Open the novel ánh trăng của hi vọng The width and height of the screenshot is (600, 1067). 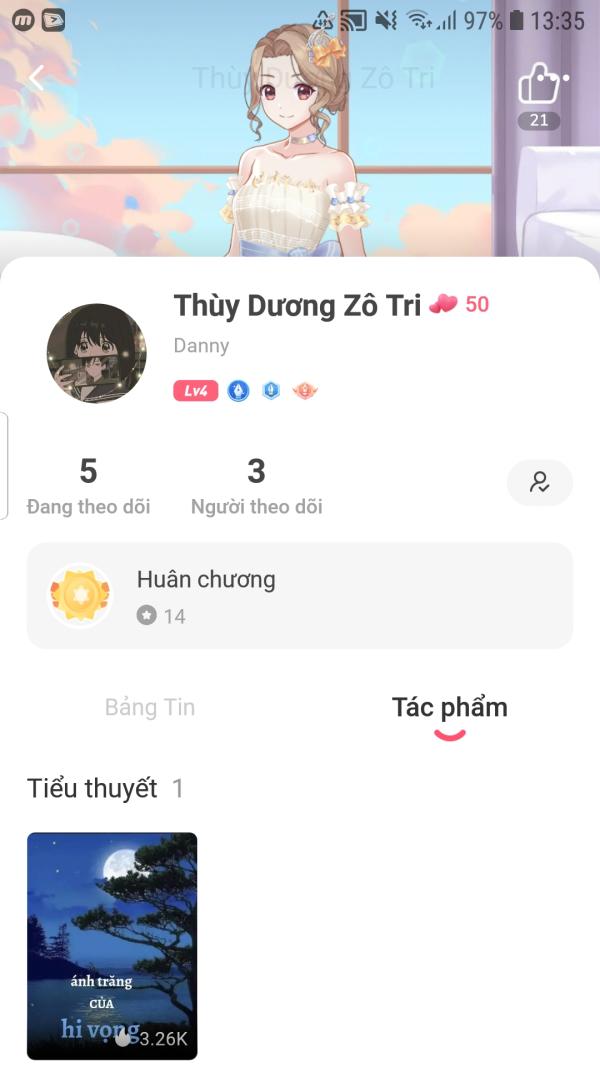[112, 945]
